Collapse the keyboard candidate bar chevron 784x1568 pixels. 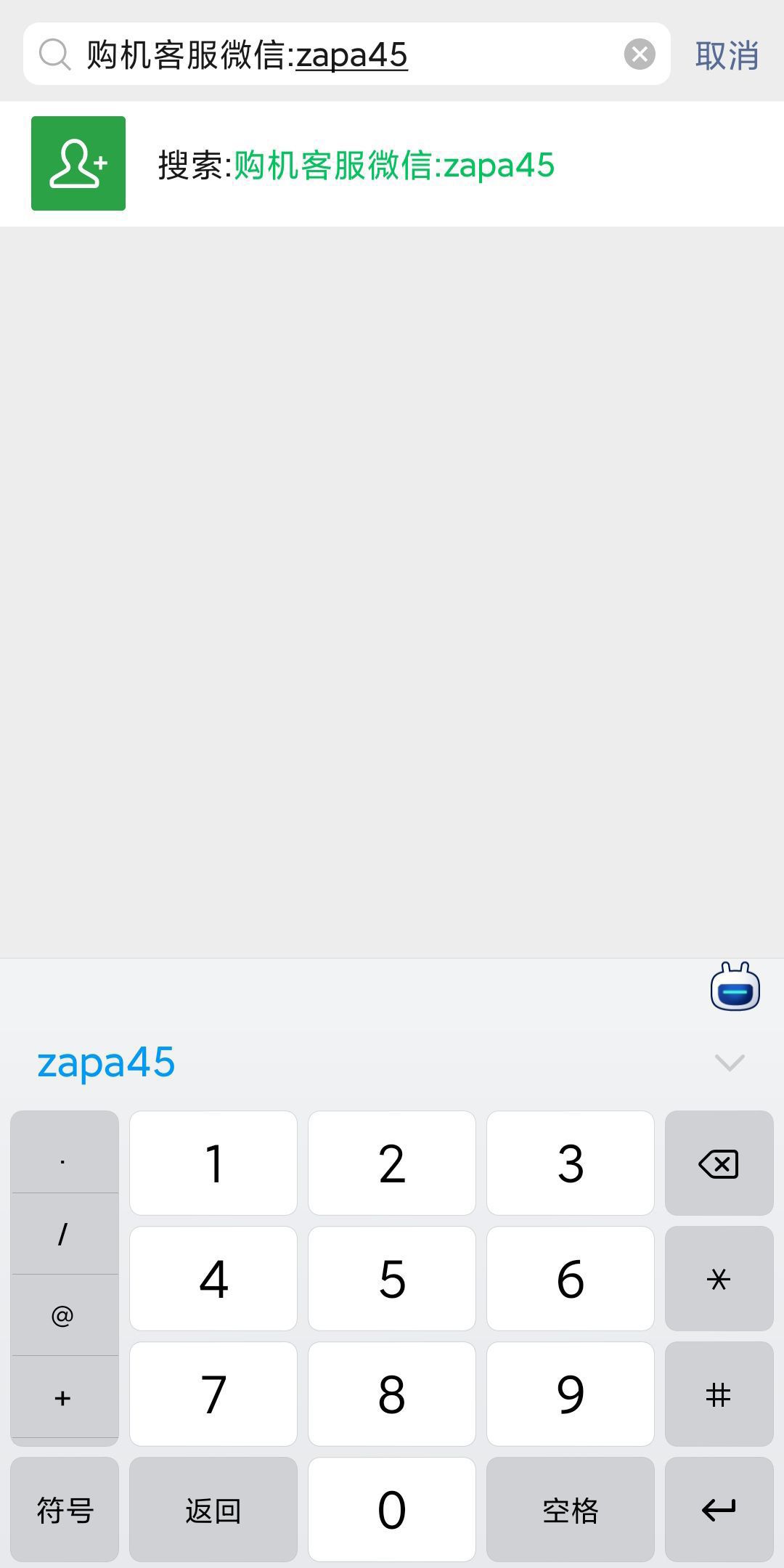730,1063
